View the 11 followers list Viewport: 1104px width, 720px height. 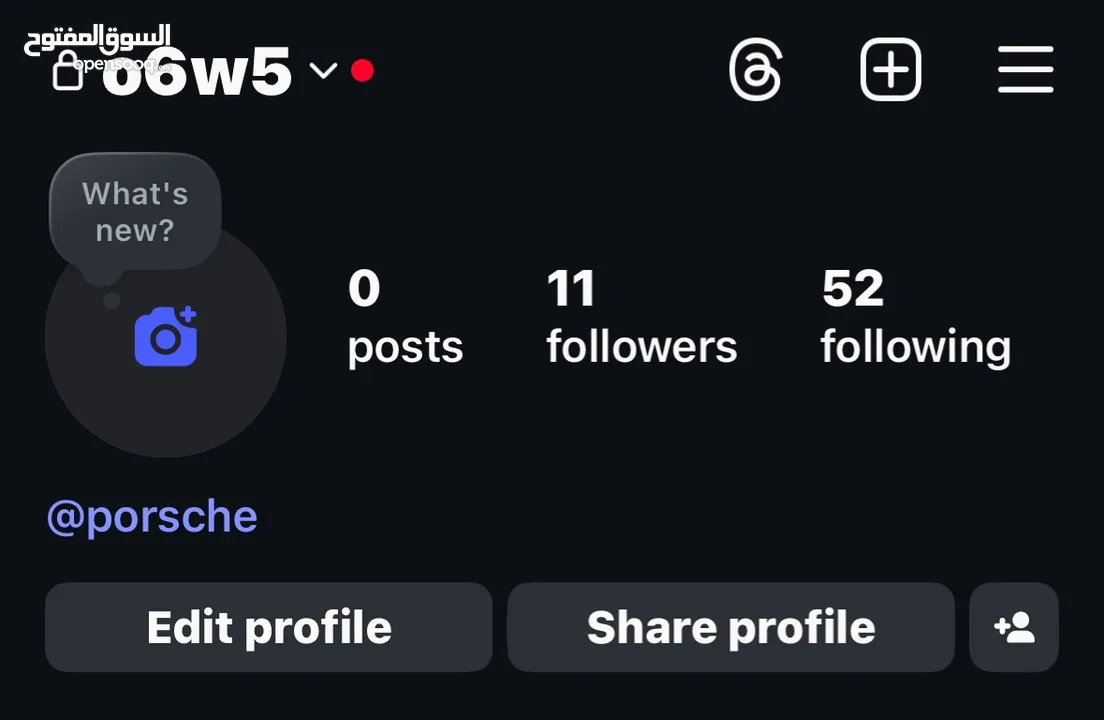pyautogui.click(x=641, y=318)
